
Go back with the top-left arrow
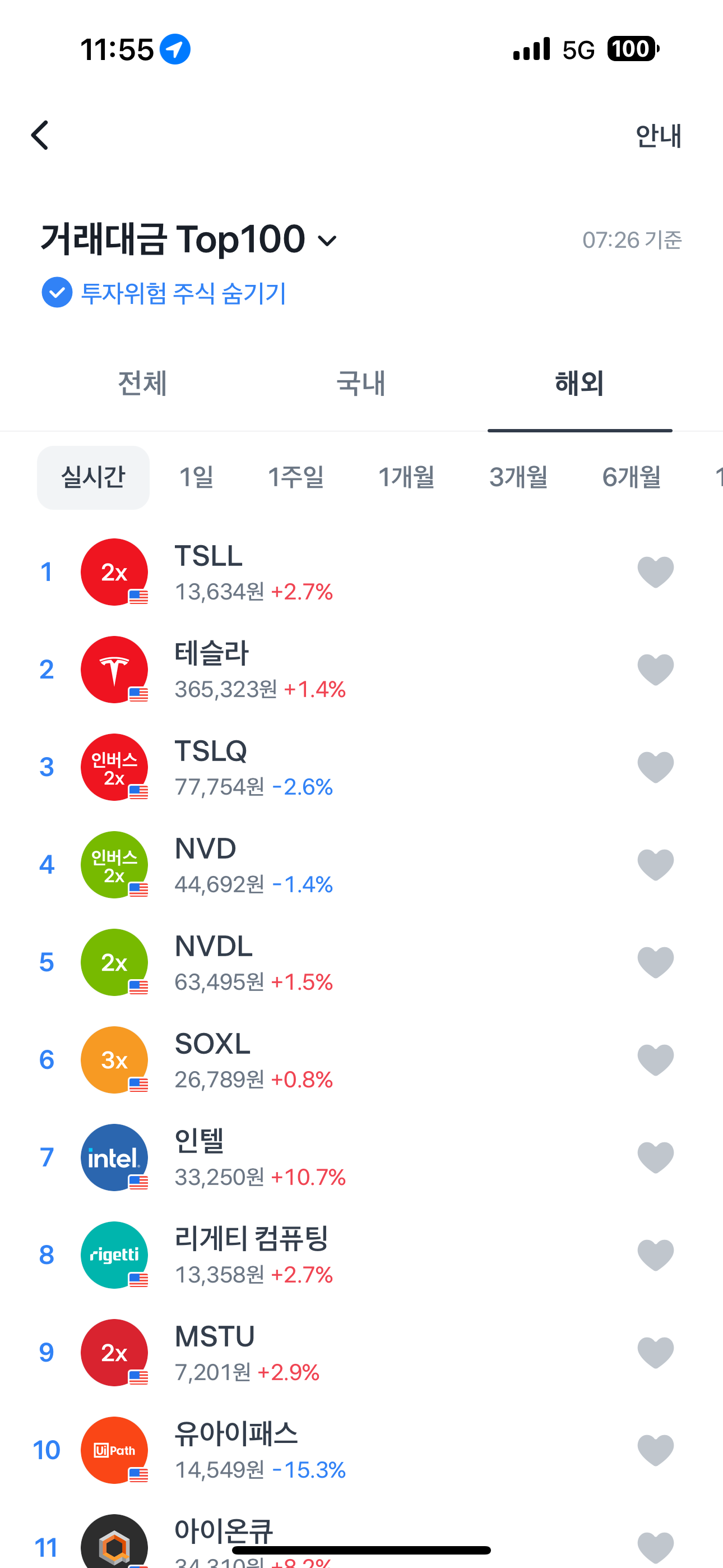tap(40, 135)
